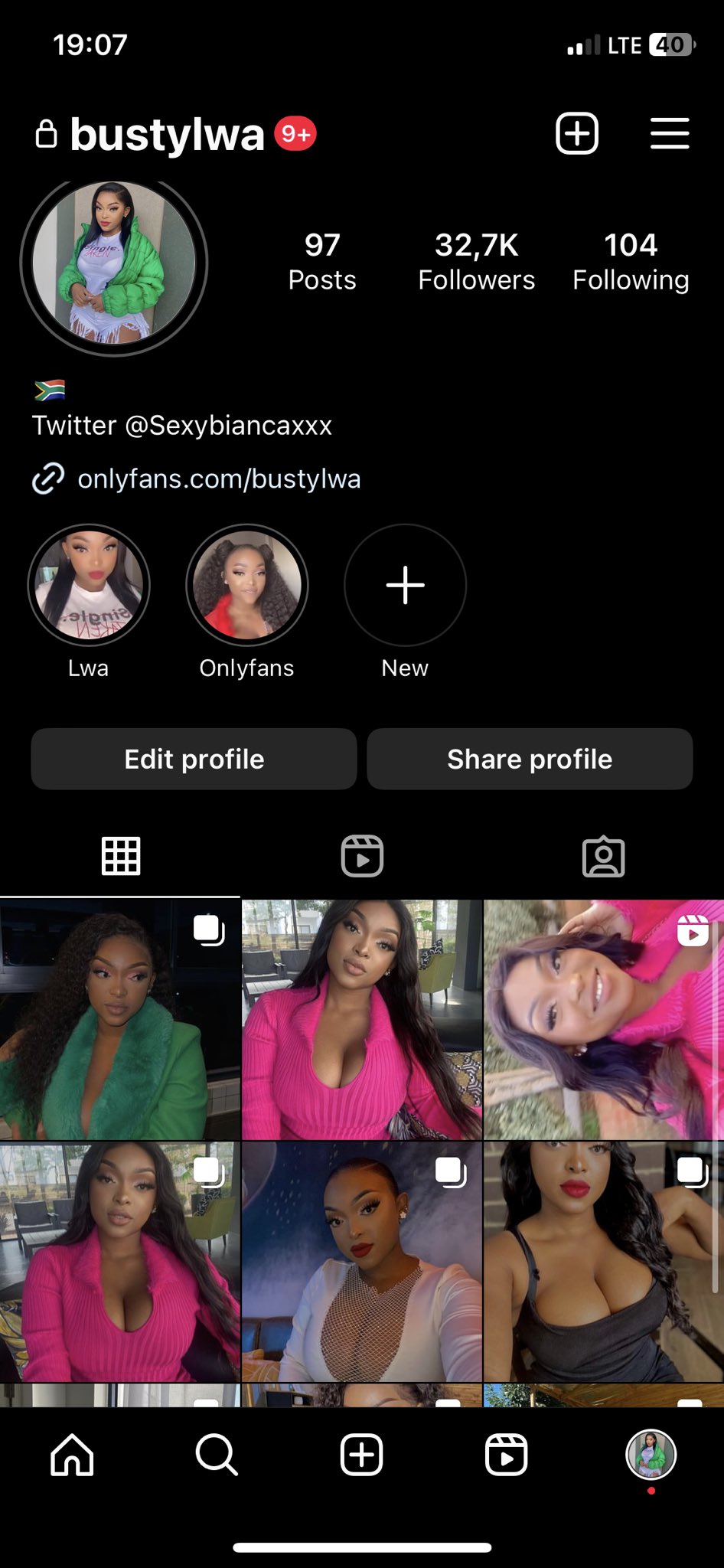Add a New highlight

[x=405, y=586]
